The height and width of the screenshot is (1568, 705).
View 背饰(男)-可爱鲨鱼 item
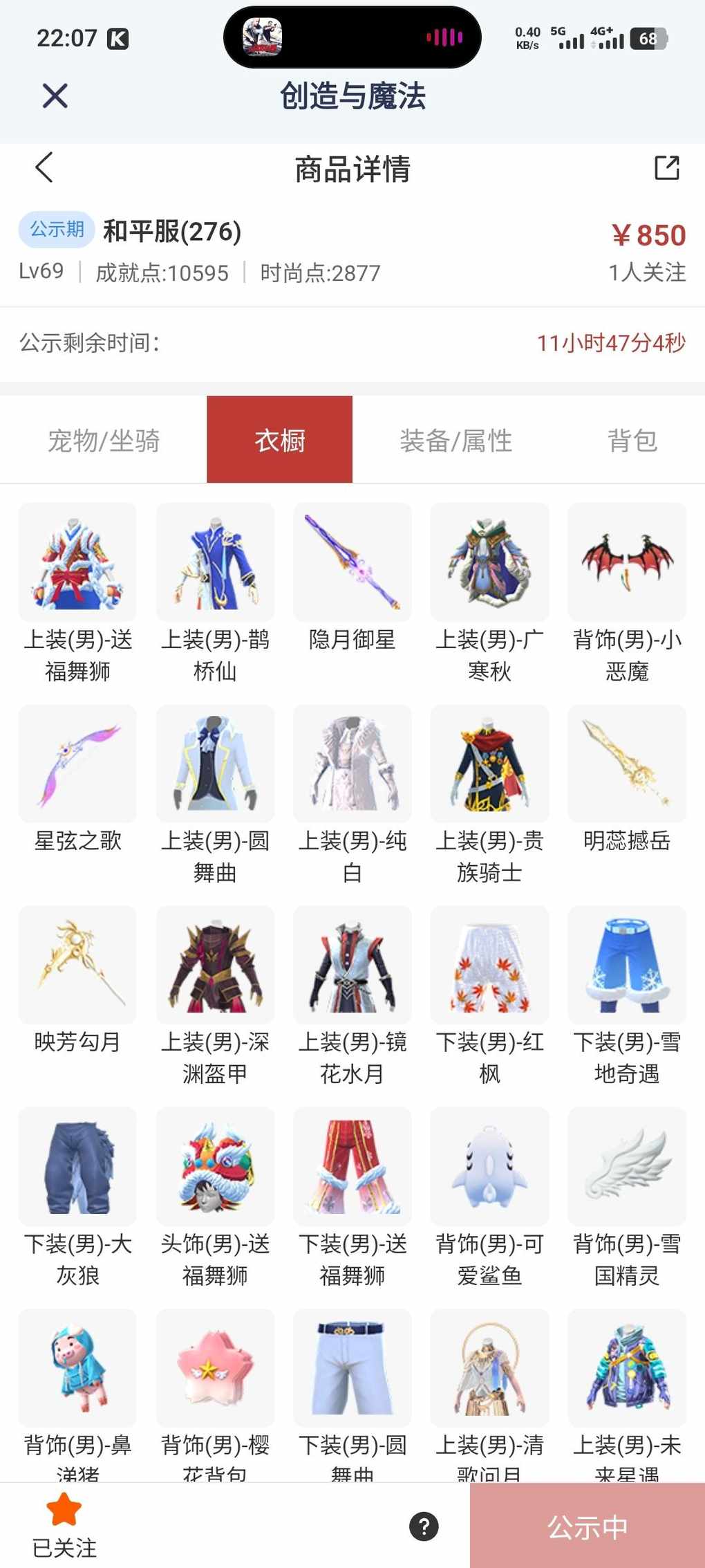[x=489, y=1166]
